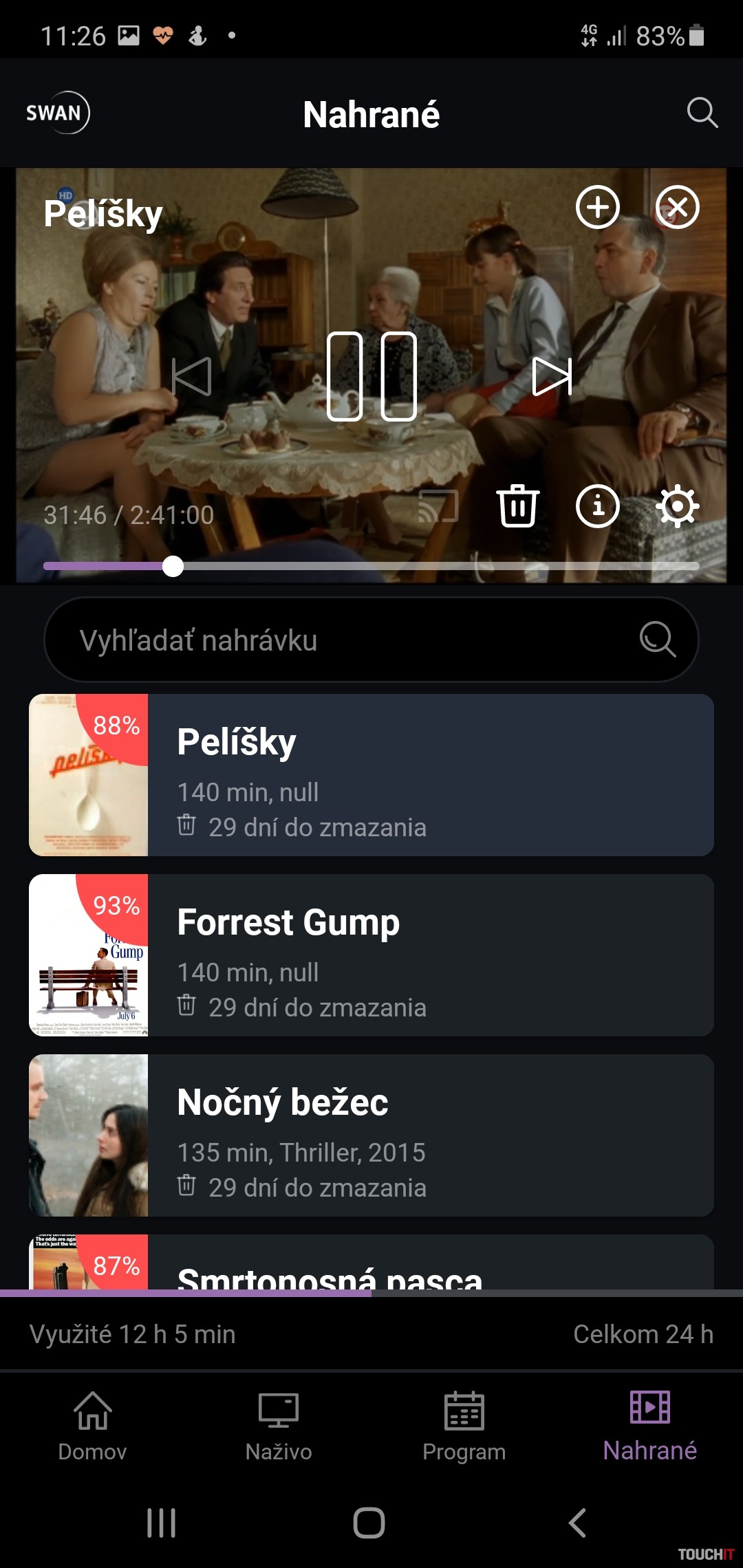Screen dimensions: 743x1568
Task: Delete the playing recording
Action: coord(517,506)
